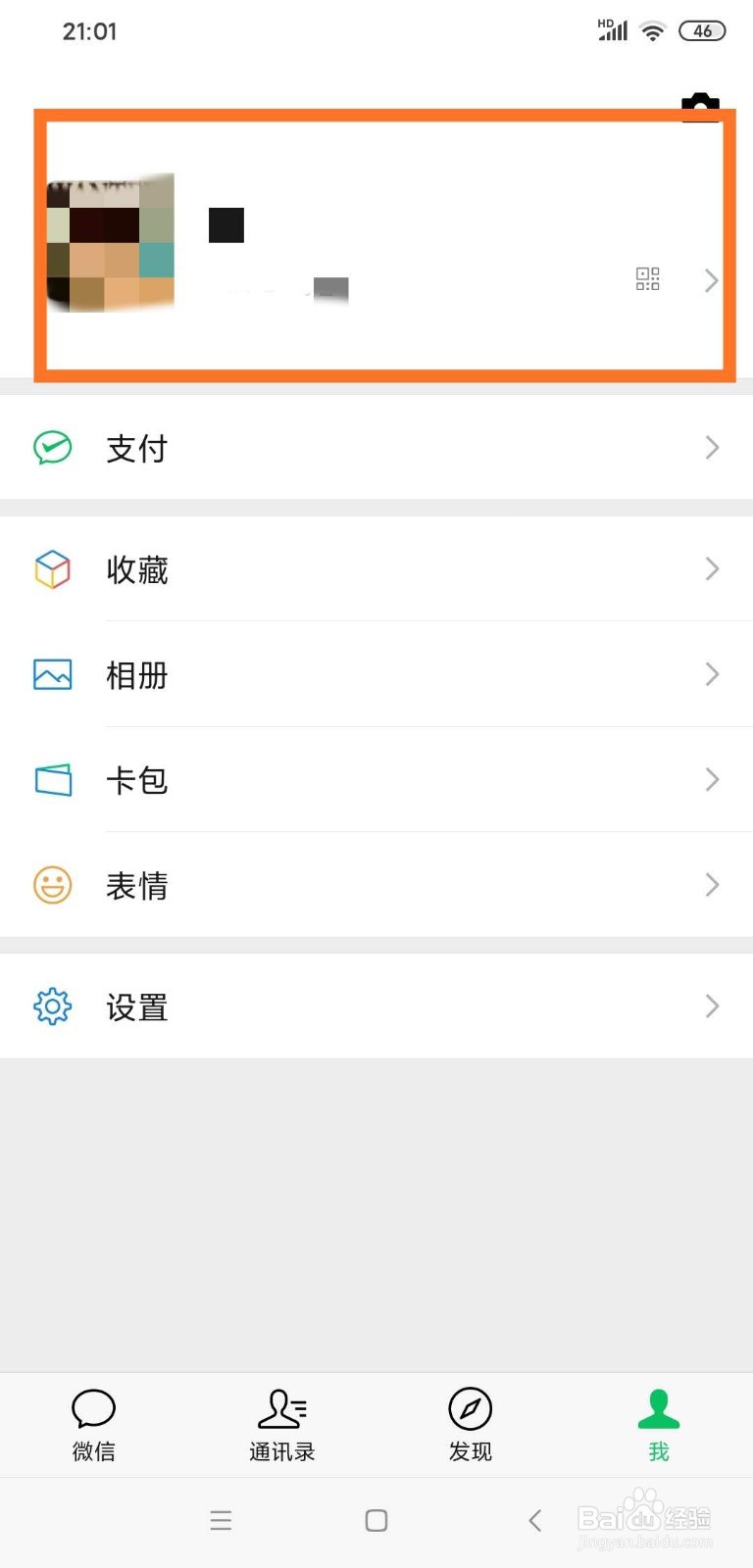The width and height of the screenshot is (753, 1568).
Task: Tap the profile avatar thumbnail
Action: (112, 240)
